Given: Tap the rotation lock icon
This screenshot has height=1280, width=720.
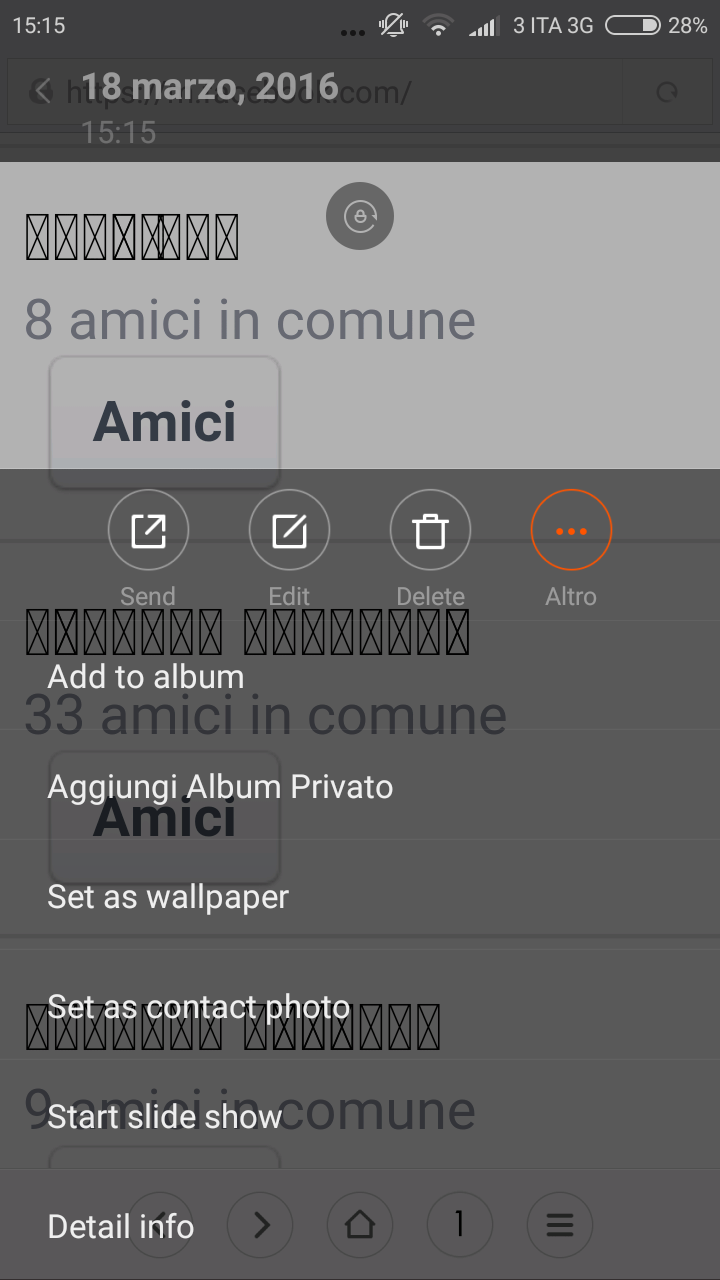Looking at the screenshot, I should [360, 216].
